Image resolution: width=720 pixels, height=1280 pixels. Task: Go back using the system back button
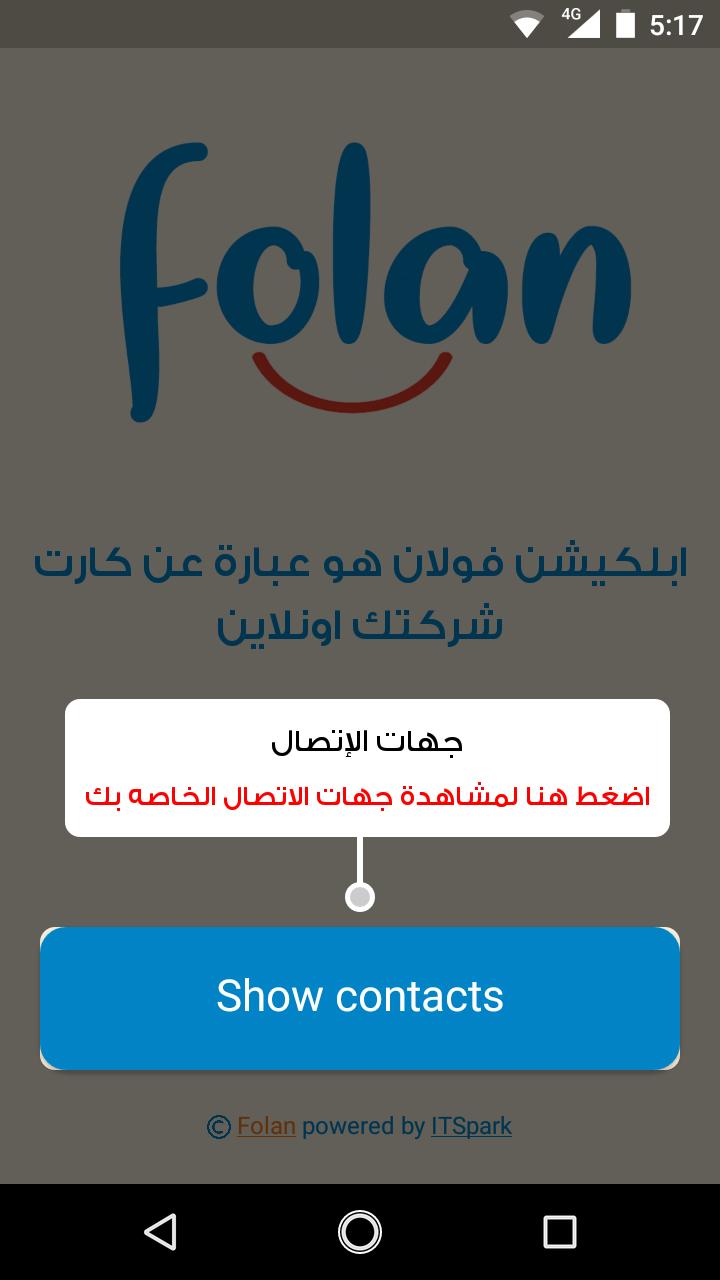tap(160, 1232)
